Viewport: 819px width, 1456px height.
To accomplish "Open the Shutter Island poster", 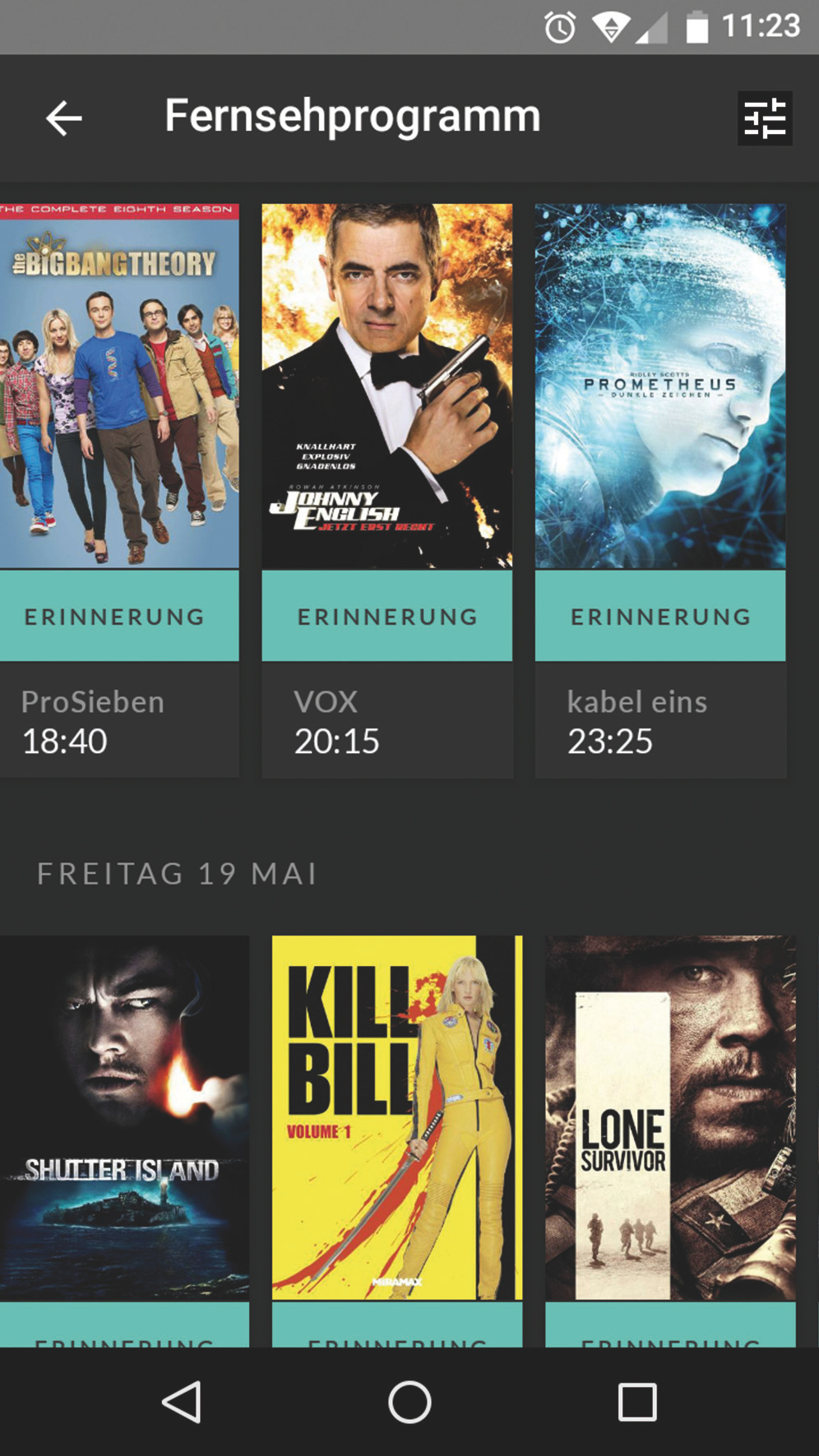I will (x=123, y=1118).
